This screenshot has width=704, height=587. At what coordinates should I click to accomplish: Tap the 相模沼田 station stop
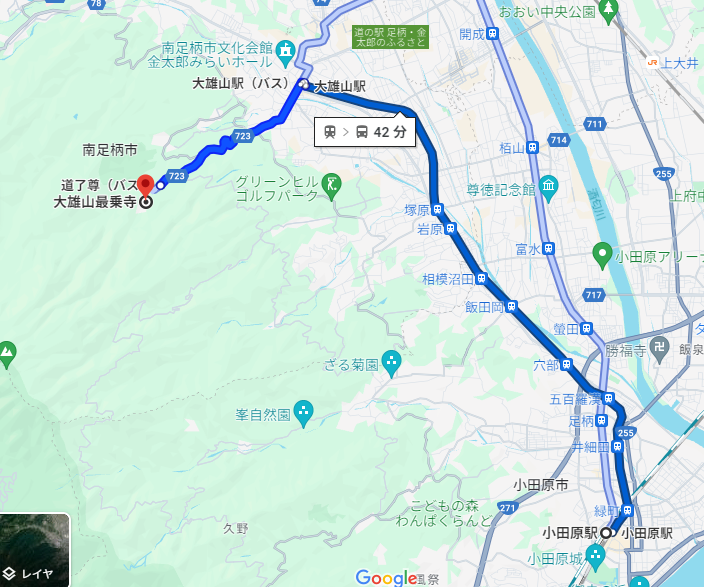pyautogui.click(x=482, y=279)
